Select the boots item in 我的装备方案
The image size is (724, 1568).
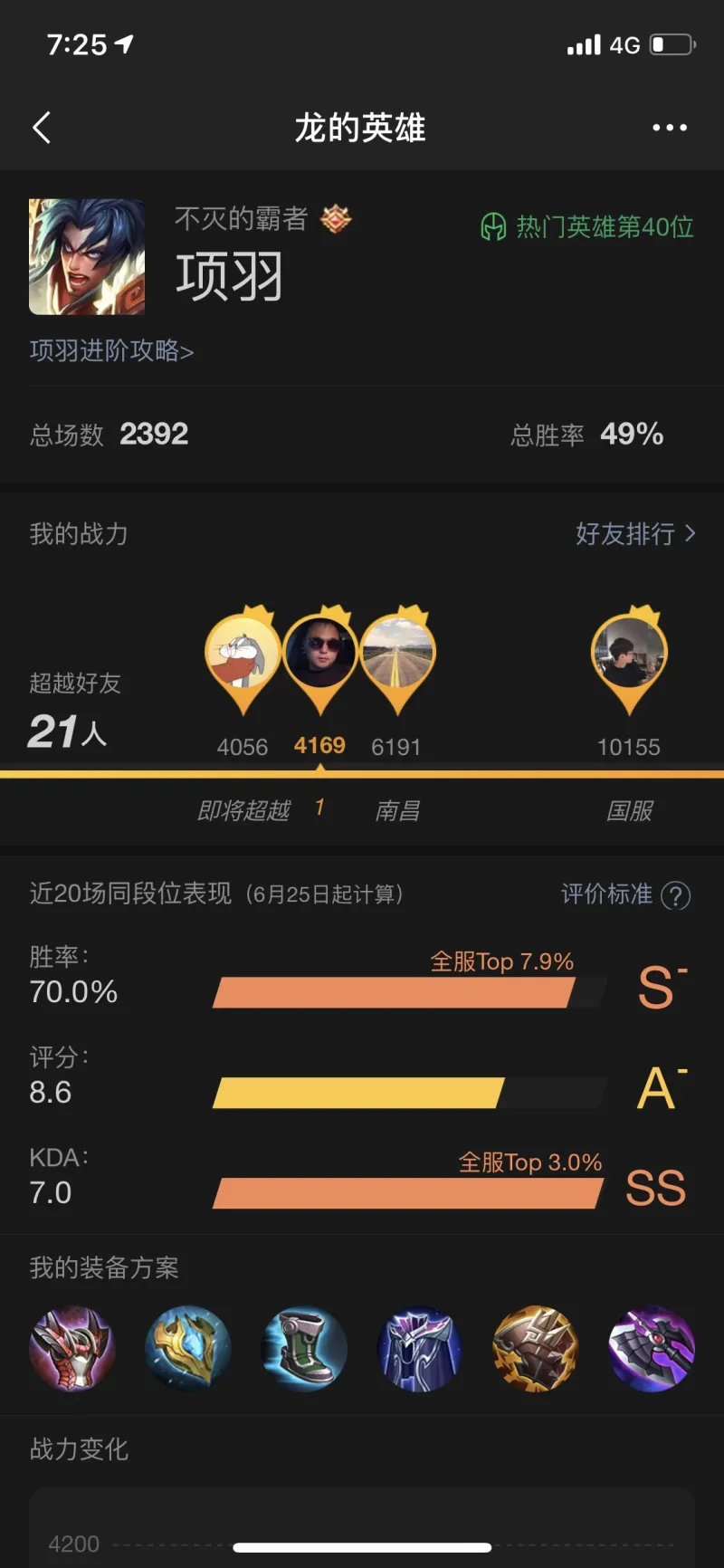coord(304,1348)
